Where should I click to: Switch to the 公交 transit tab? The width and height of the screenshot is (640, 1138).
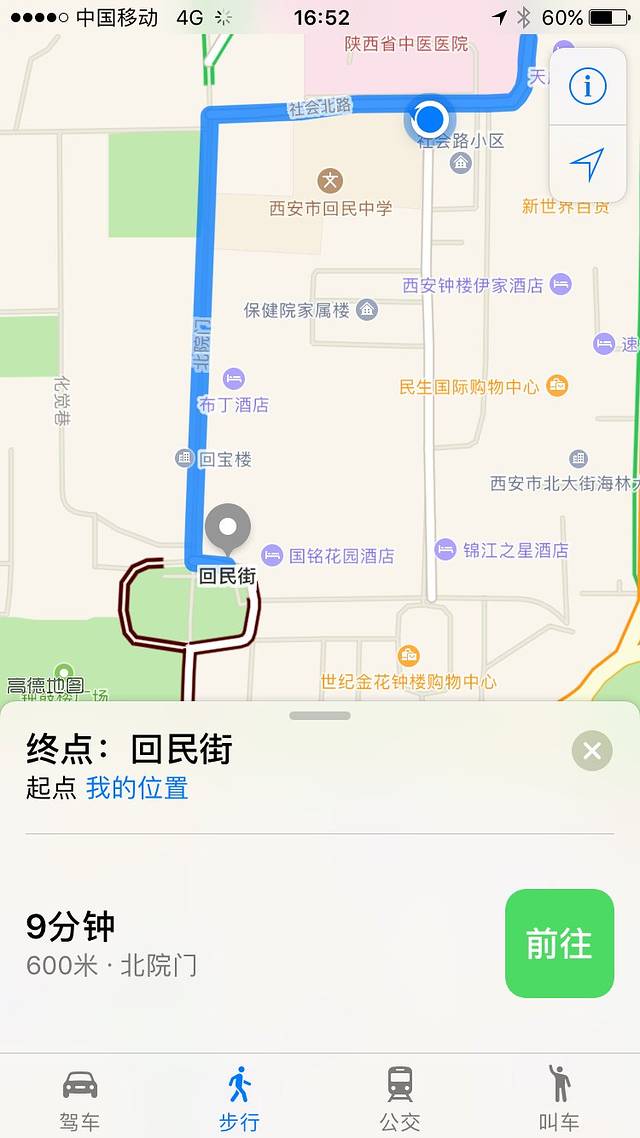(x=400, y=1096)
